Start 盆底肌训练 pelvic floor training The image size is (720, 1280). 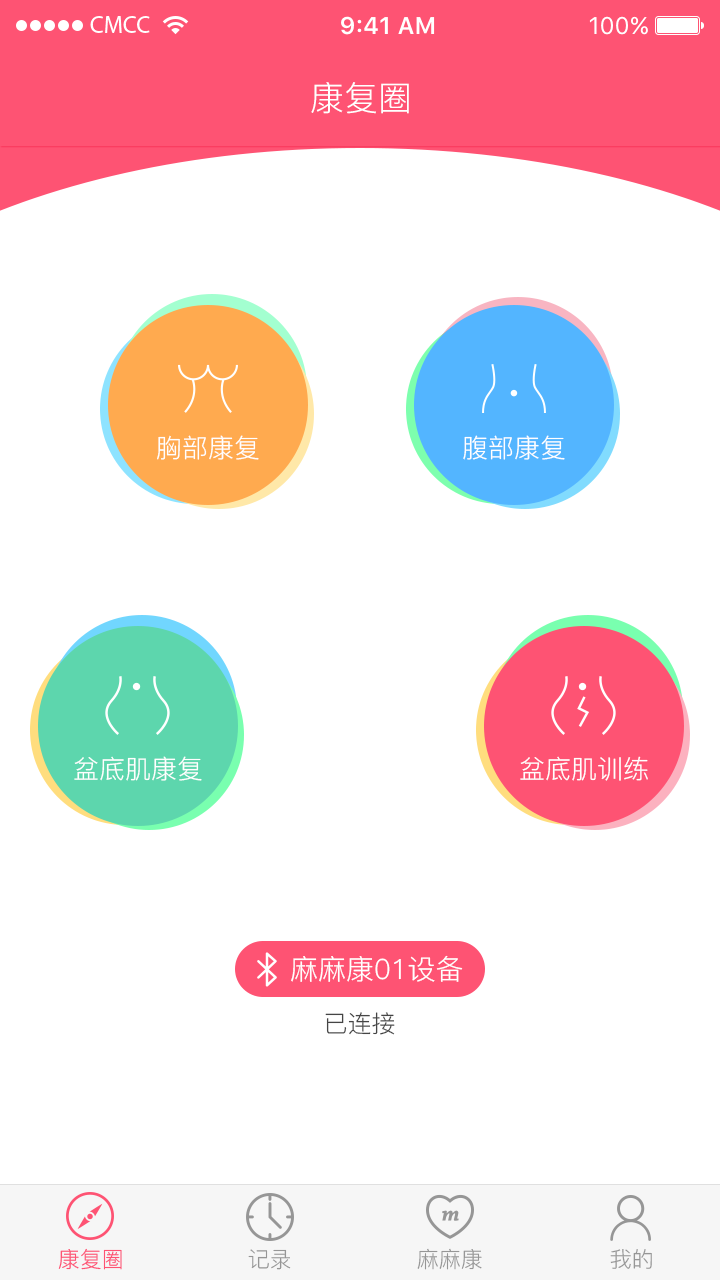coord(584,726)
